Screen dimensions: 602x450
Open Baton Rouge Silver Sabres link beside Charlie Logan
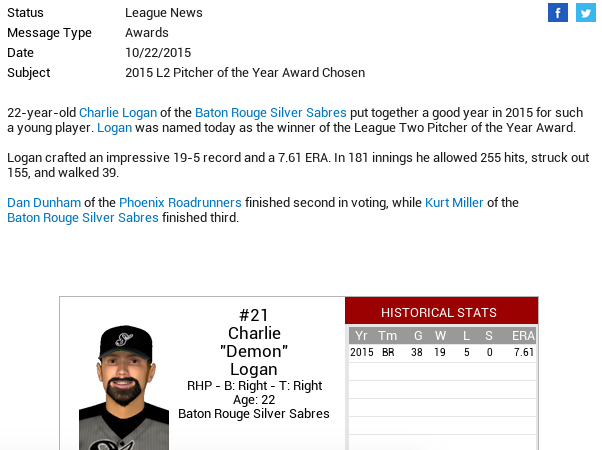270,113
